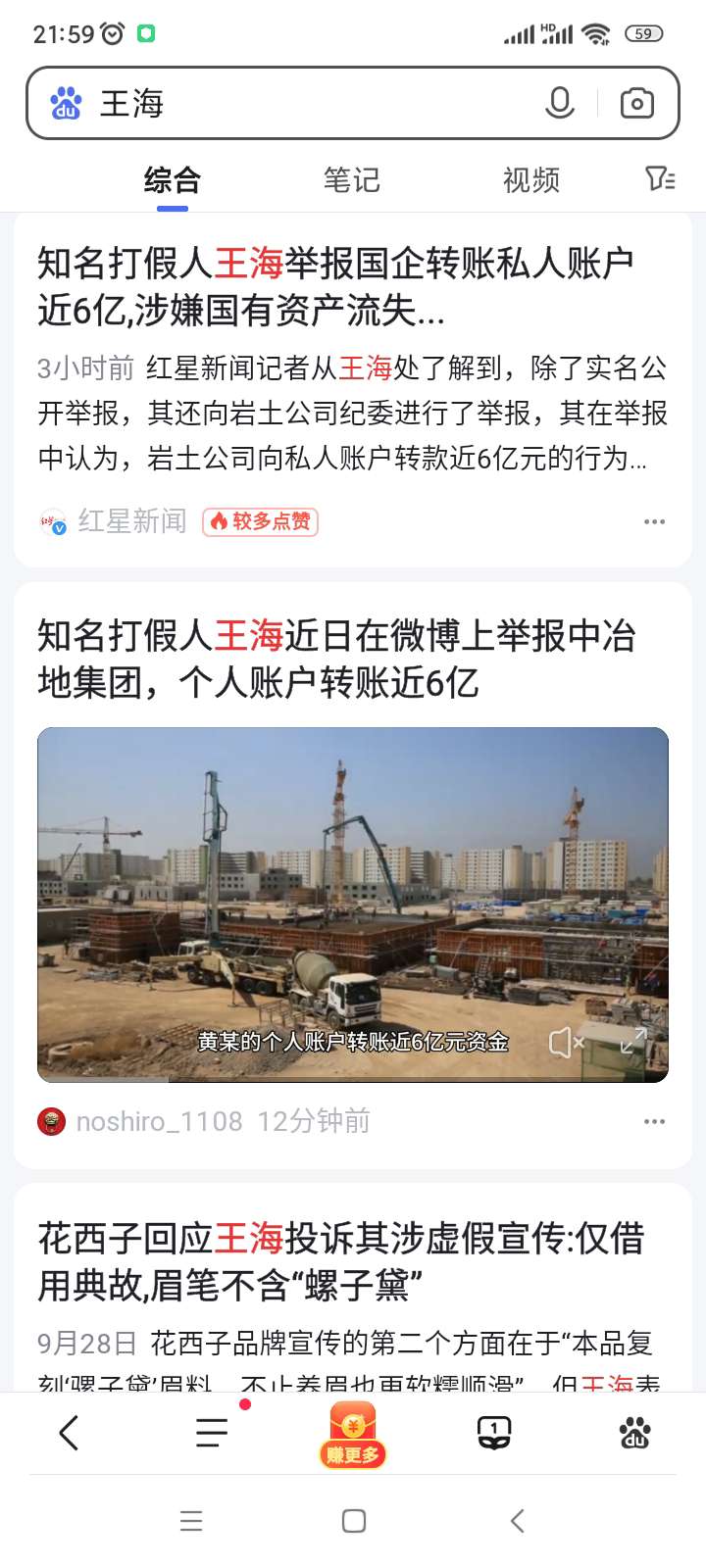This screenshot has width=706, height=1568.
Task: Open camera image search
Action: [x=636, y=103]
